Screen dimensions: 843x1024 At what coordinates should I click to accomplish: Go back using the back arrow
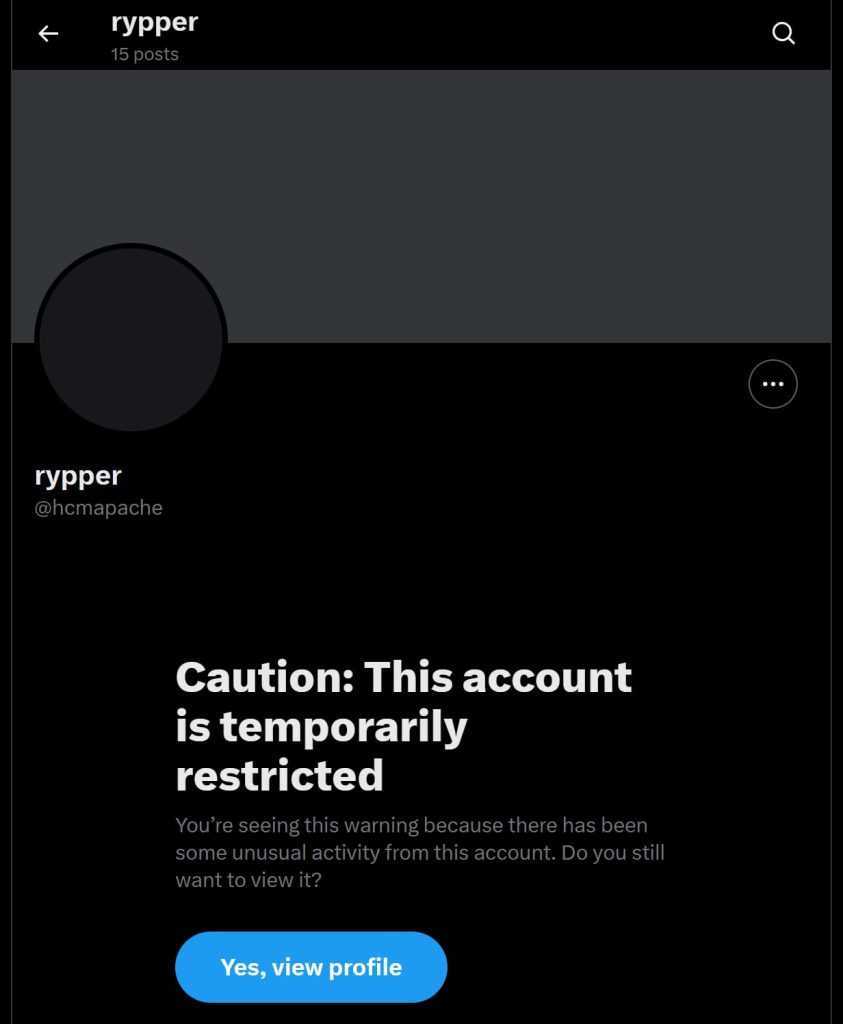point(48,34)
